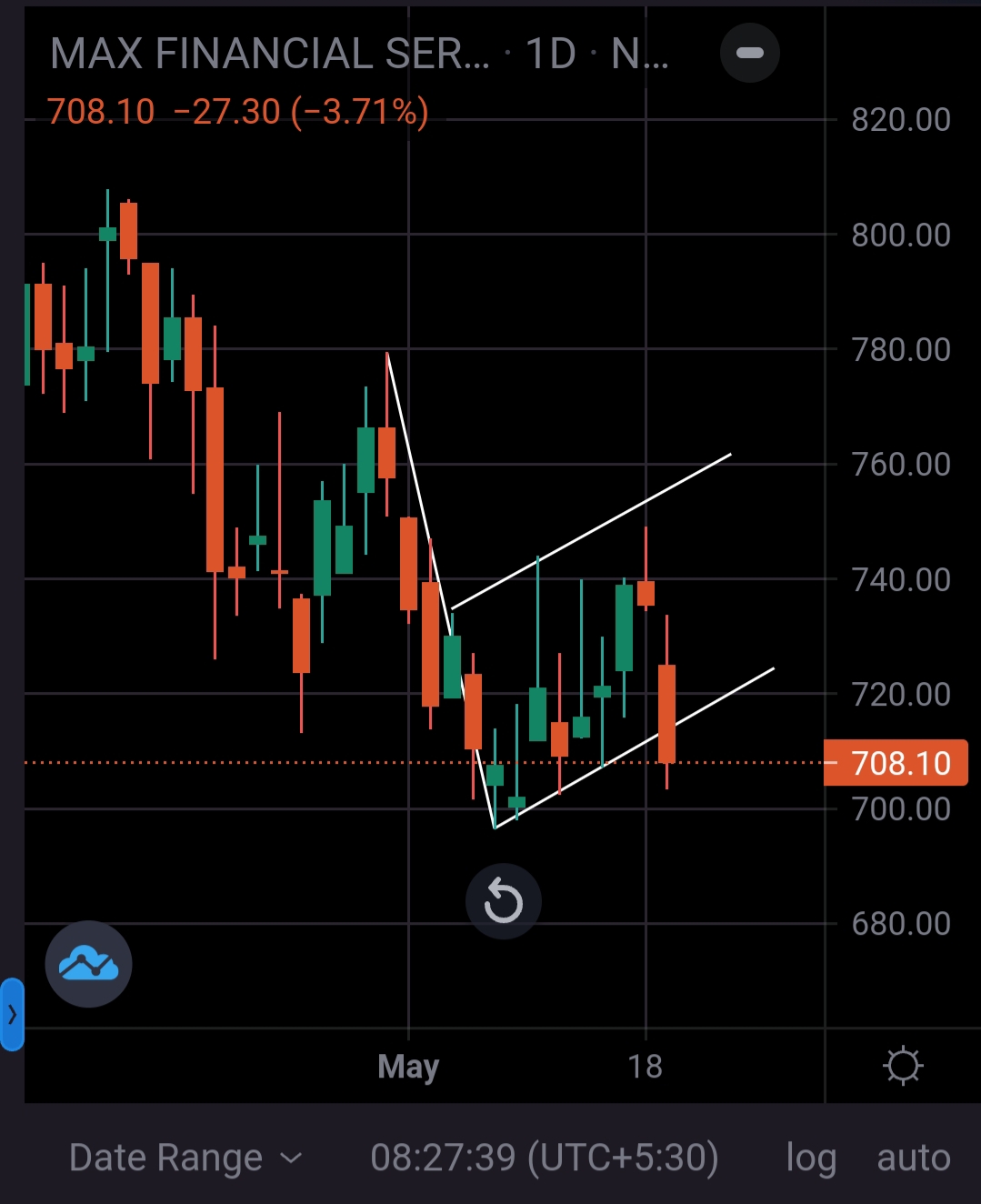Toggle the auto scale
This screenshot has width=981, height=1204.
coord(913,1158)
